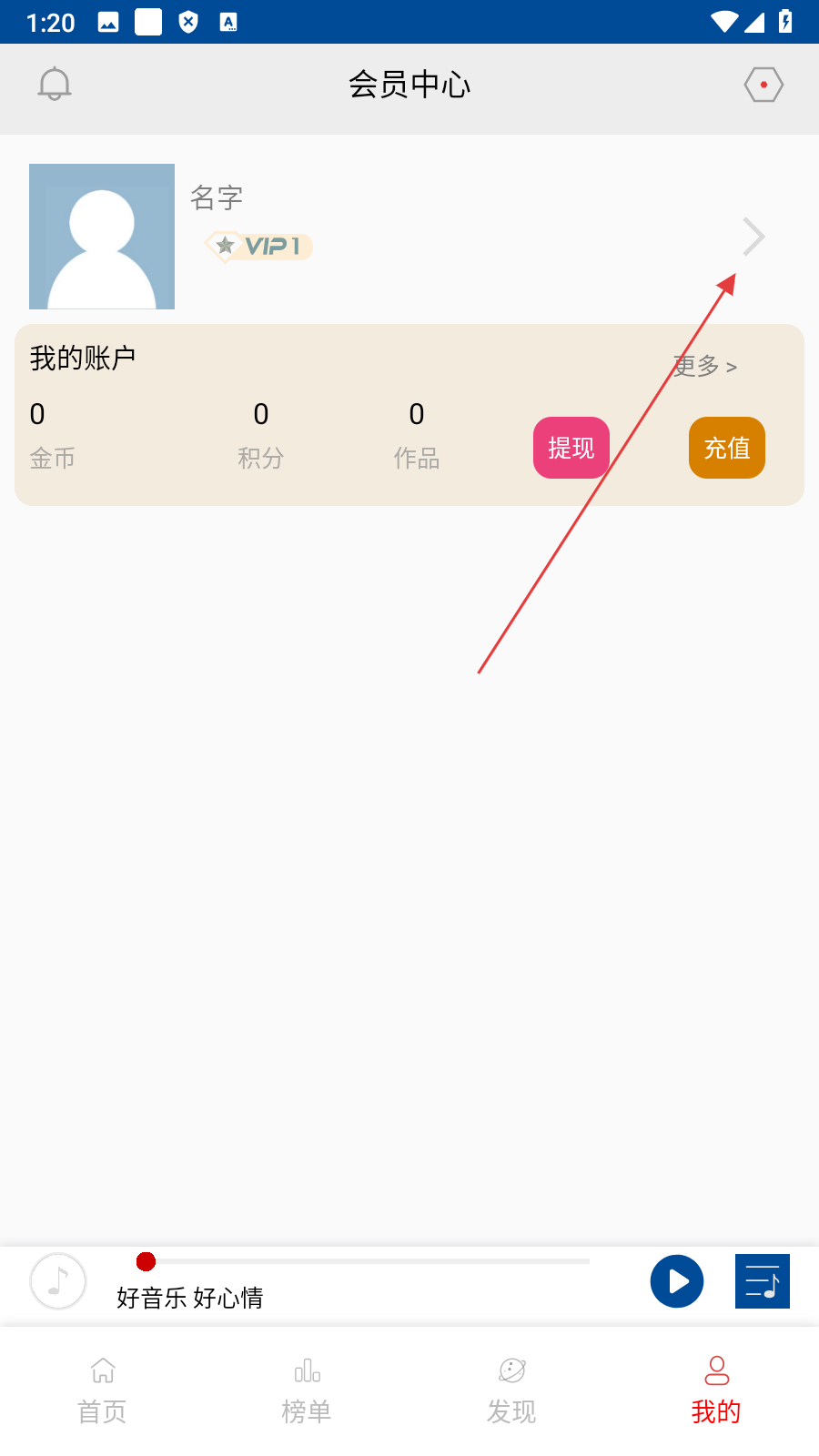Screen dimensions: 819x1456
Task: Open profile details via the chevron arrow
Action: pos(753,238)
